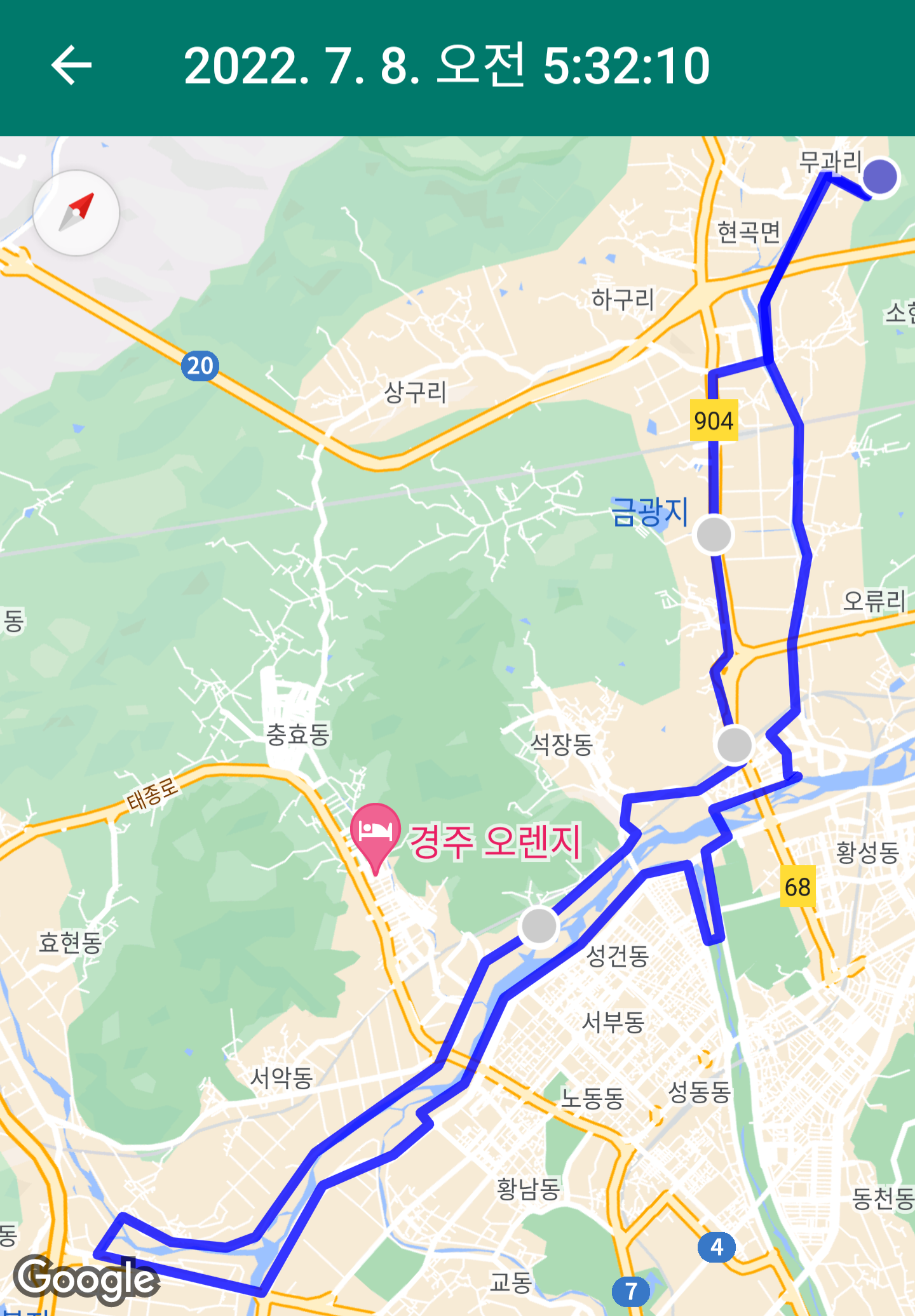Go back using the arrow icon
The width and height of the screenshot is (915, 1316).
coord(71,65)
